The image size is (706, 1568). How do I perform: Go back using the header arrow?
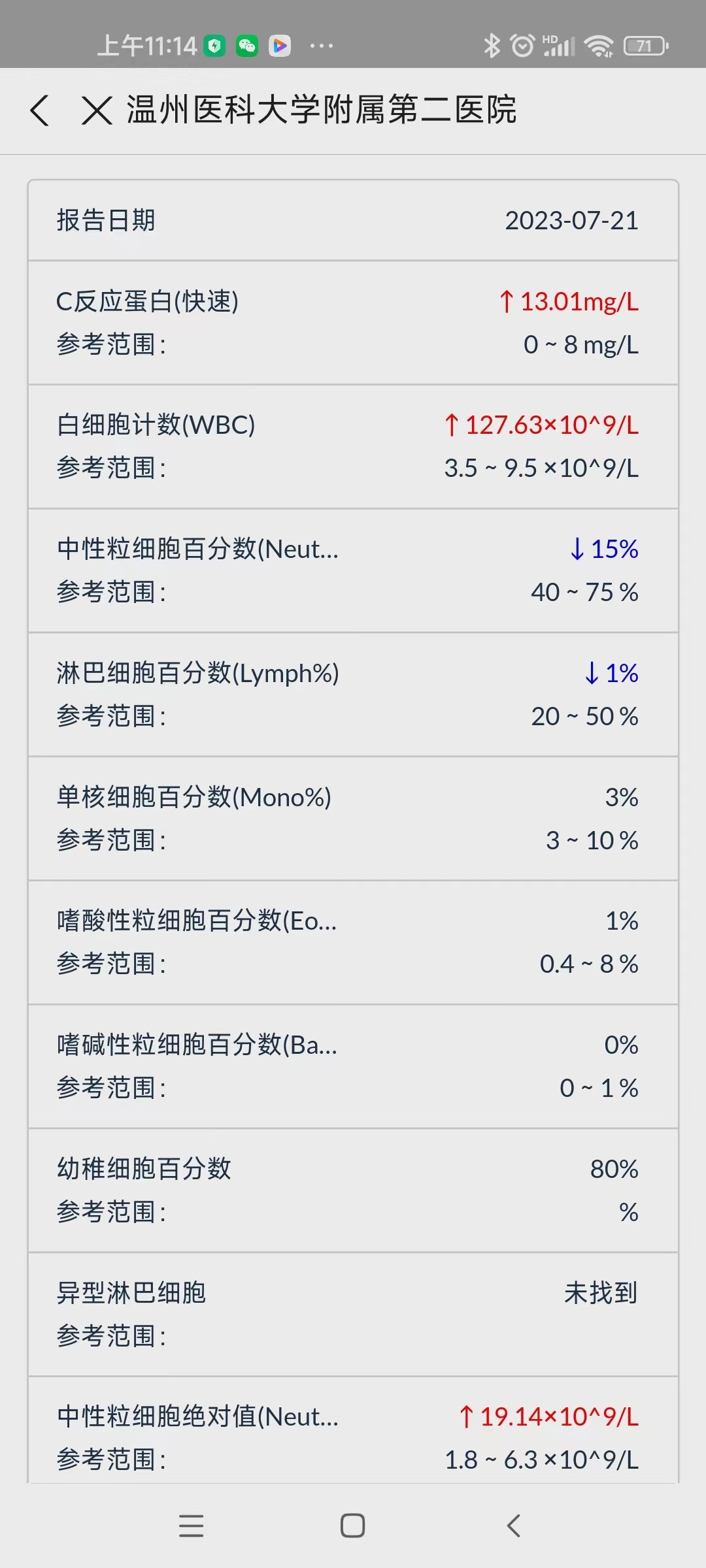point(40,110)
